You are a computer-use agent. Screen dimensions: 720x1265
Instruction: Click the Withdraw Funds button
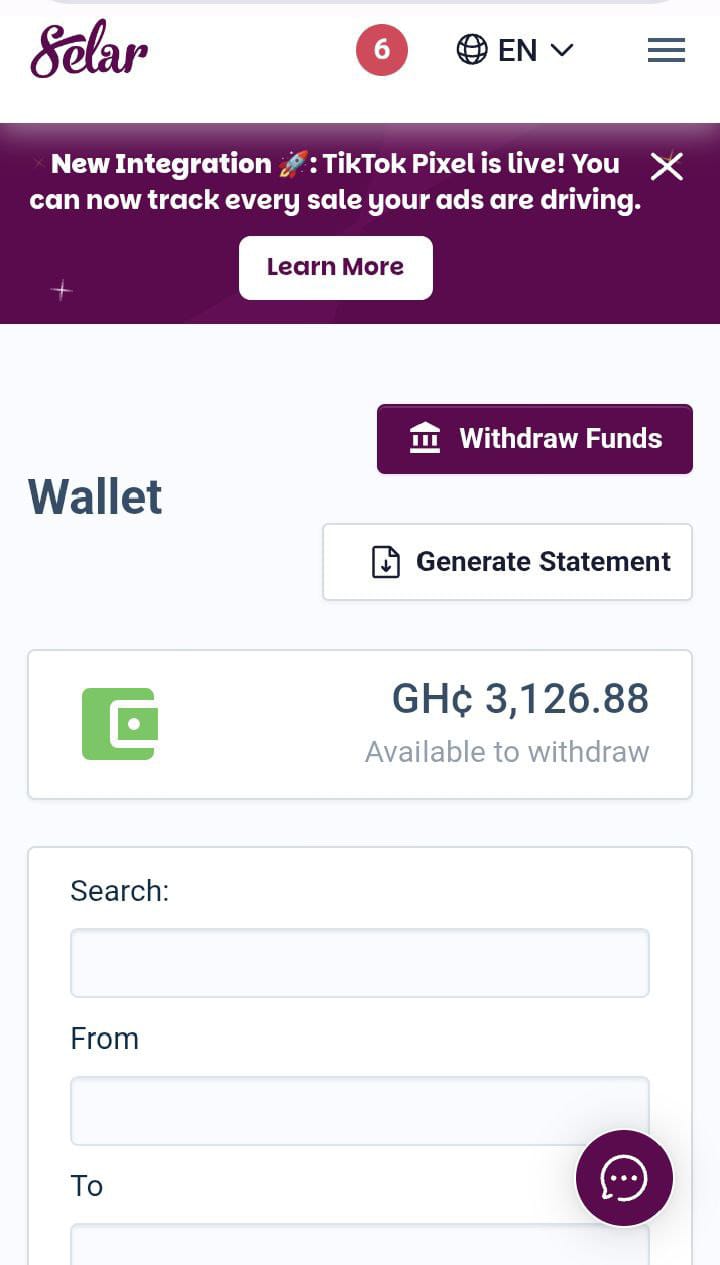534,438
